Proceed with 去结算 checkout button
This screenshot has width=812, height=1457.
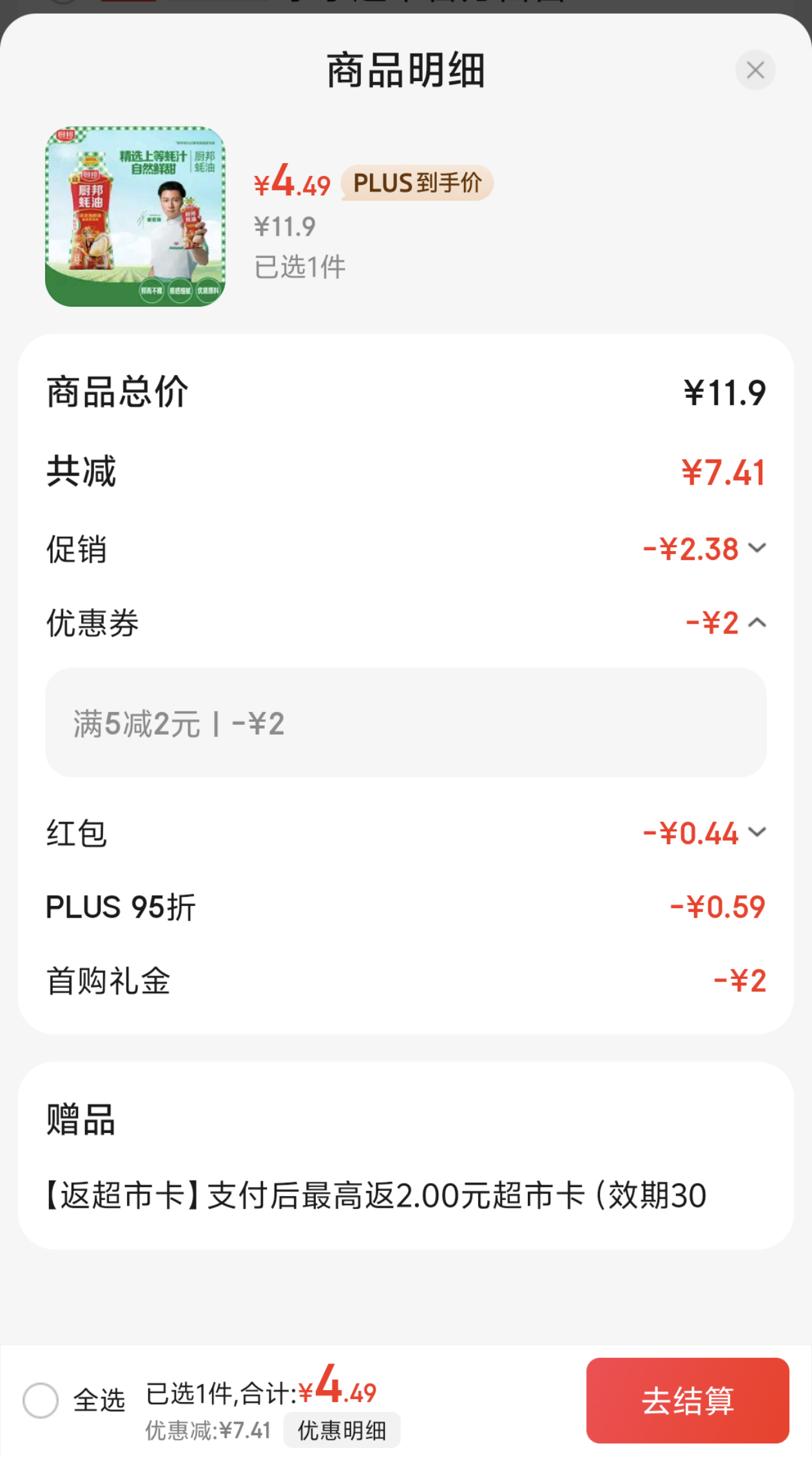click(688, 1400)
